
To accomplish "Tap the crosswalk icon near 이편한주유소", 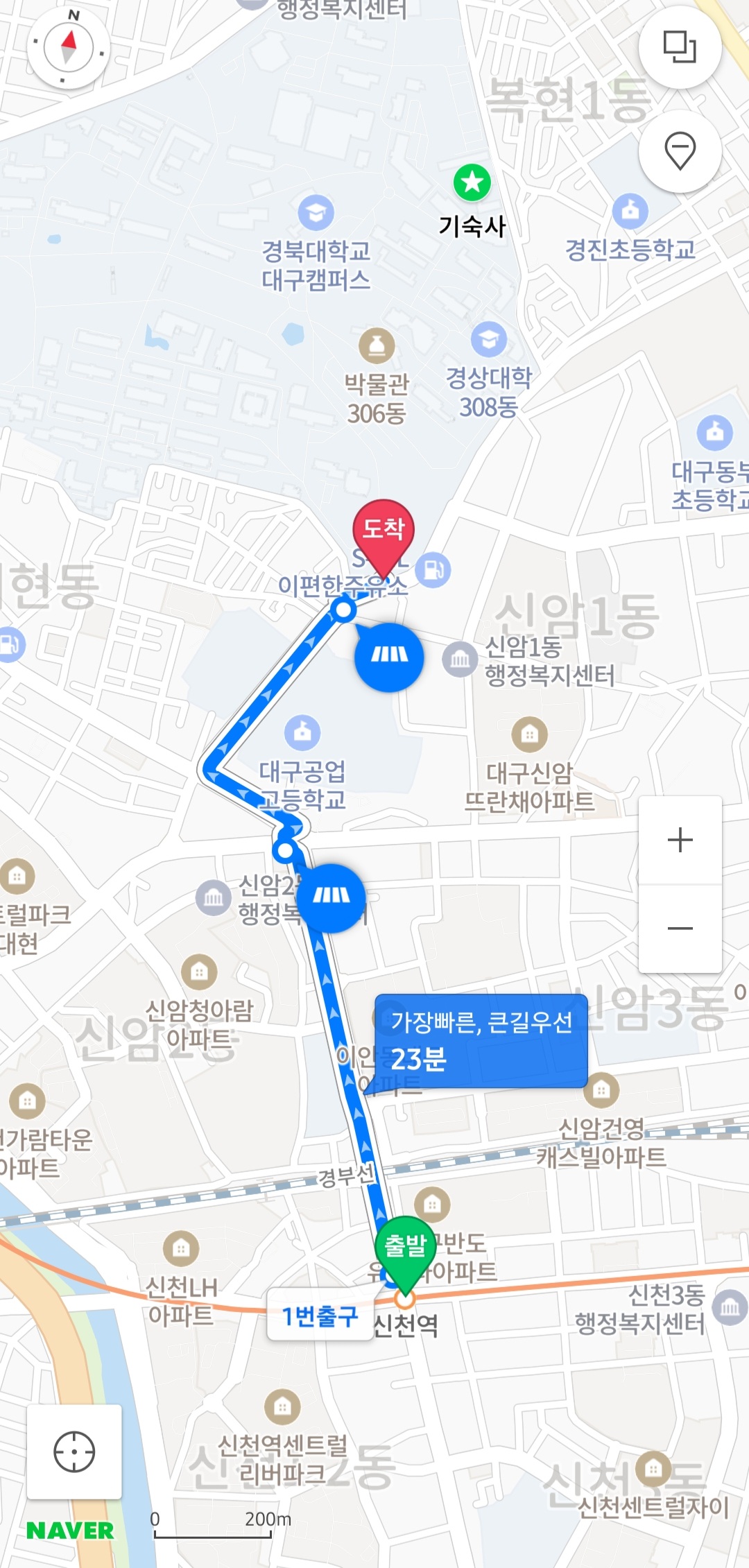I will pos(389,656).
